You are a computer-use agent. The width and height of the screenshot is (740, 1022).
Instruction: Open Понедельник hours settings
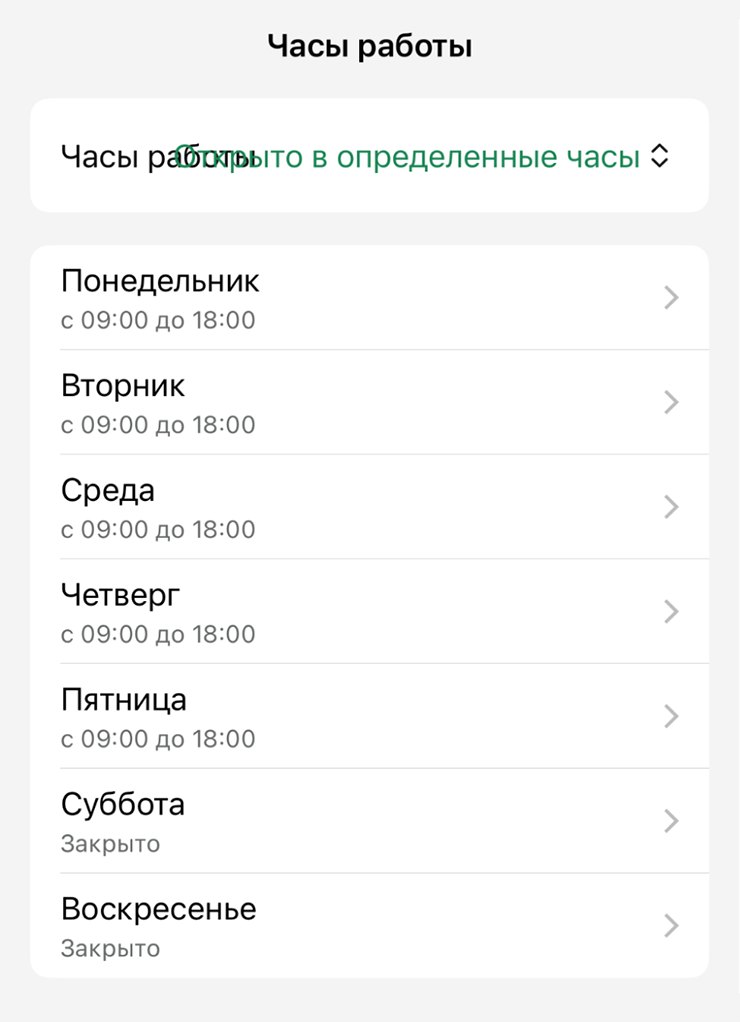coord(369,298)
